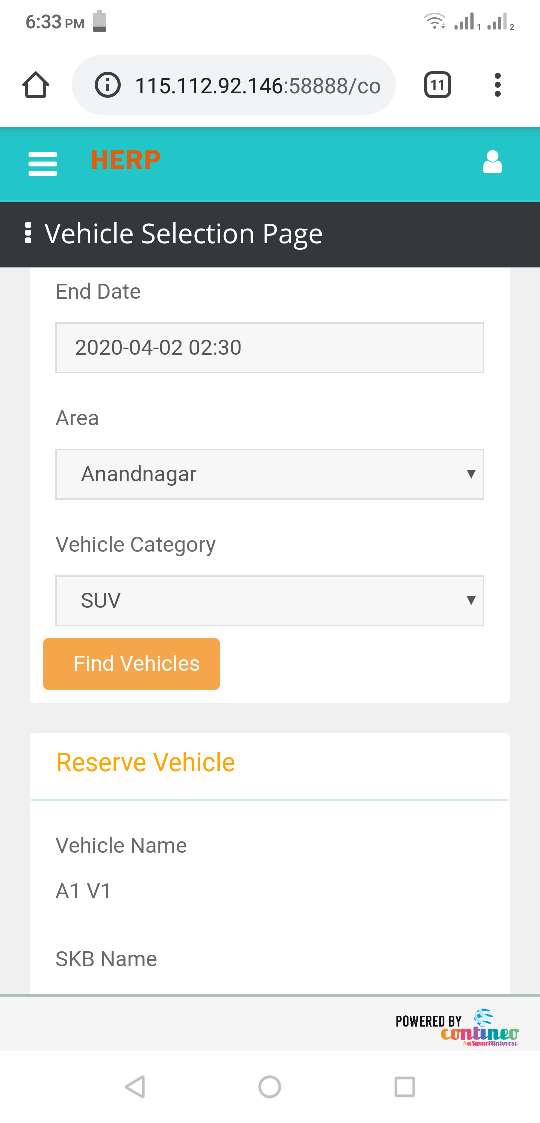
Task: Open the user profile icon
Action: 492,162
